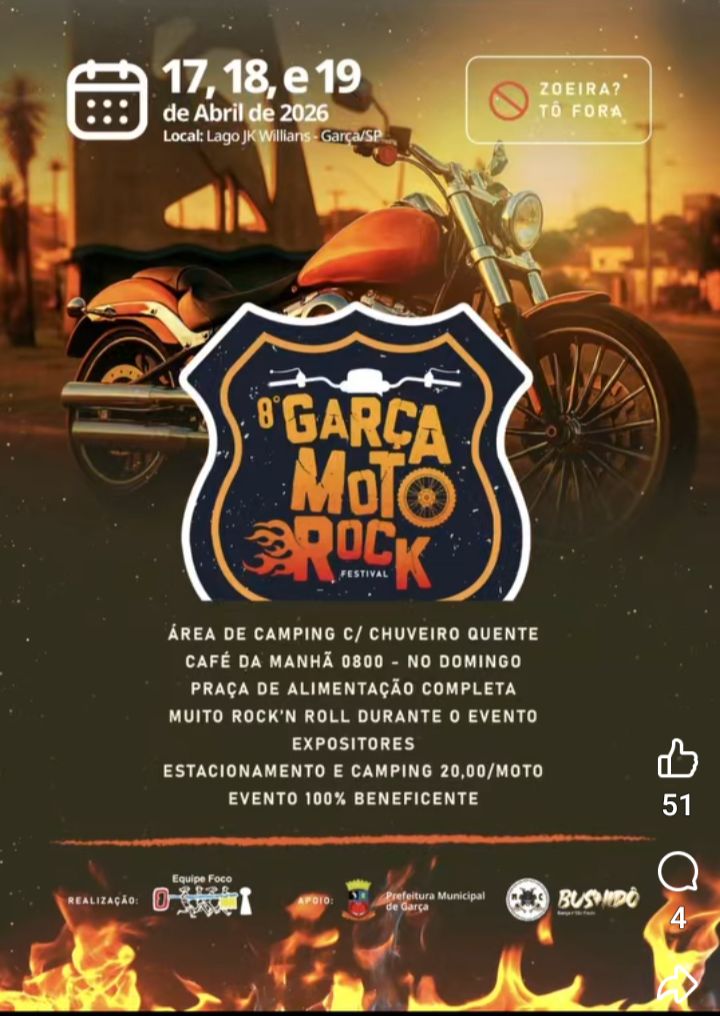Screen dimensions: 720x1016
Task: Open the comments on this post
Action: [677, 873]
